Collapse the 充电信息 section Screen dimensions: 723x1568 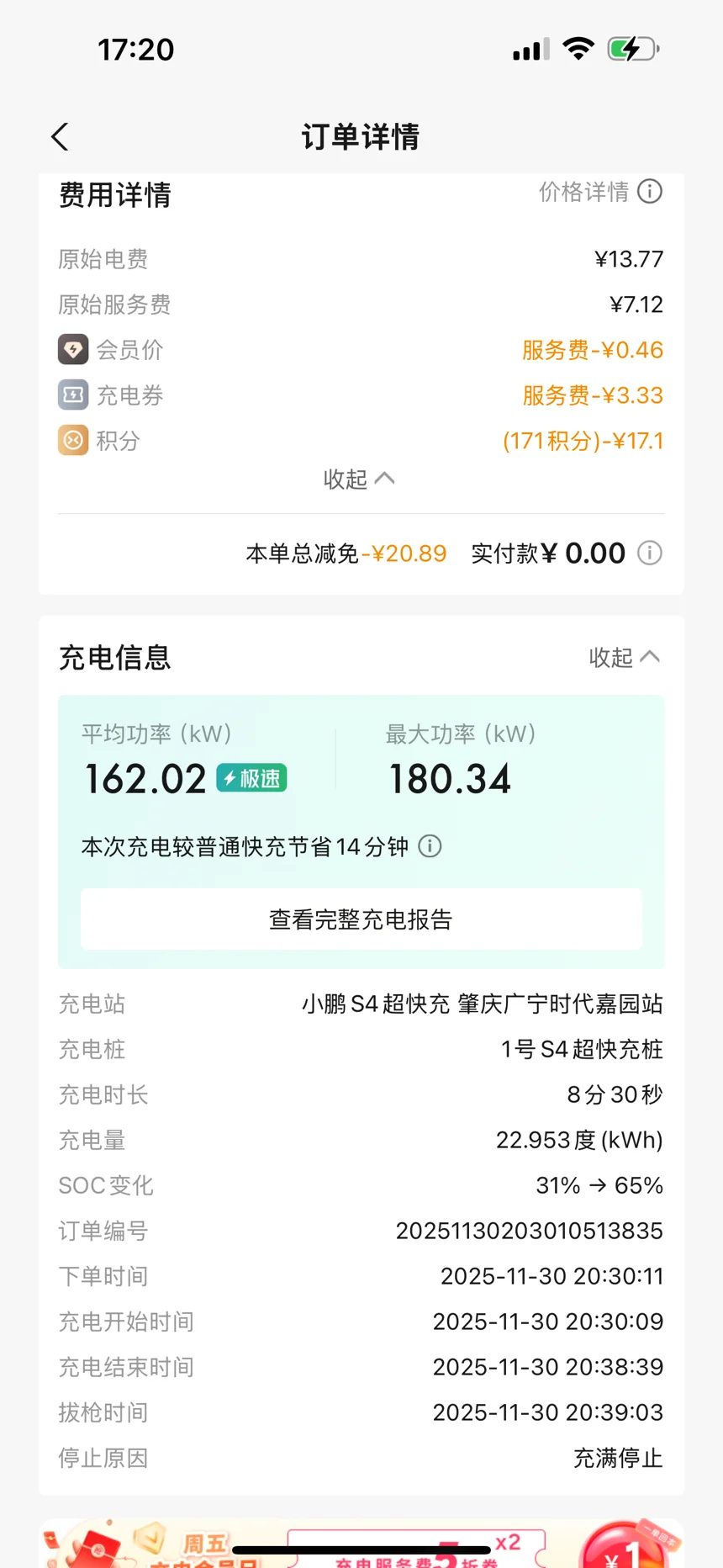(625, 657)
